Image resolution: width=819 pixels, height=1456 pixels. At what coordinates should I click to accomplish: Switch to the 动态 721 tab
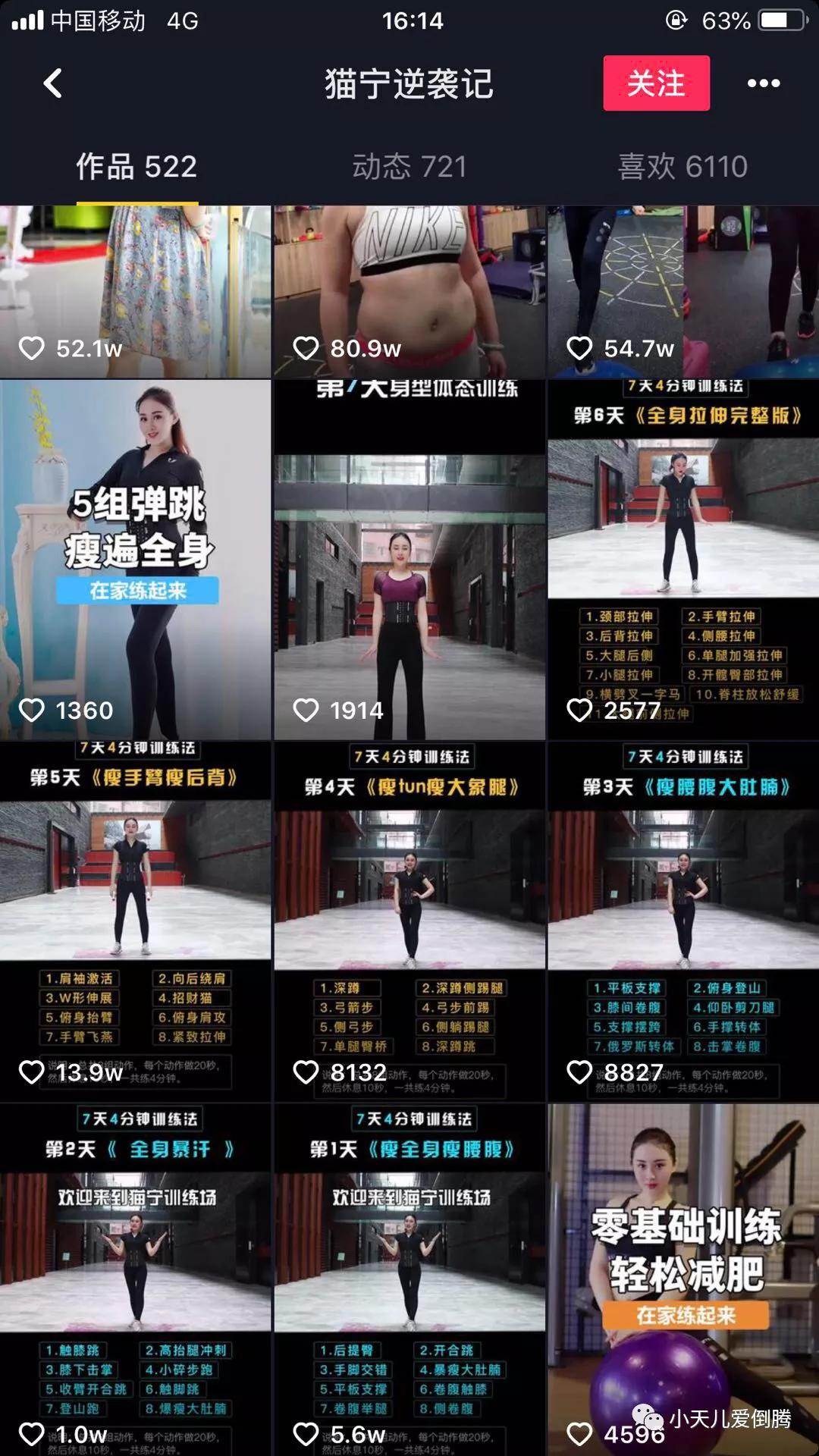pos(409,168)
